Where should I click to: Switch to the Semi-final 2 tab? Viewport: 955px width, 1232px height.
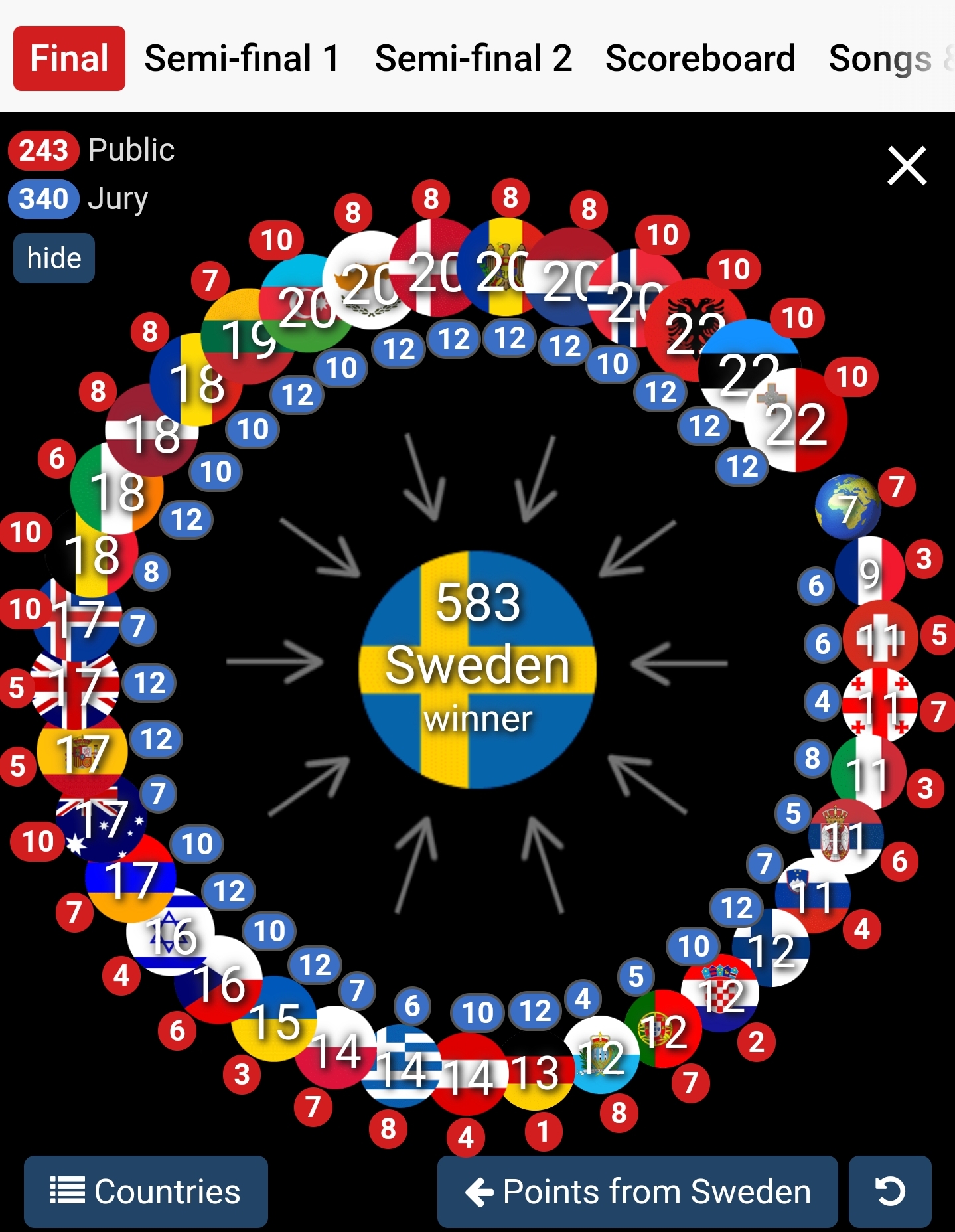point(473,58)
